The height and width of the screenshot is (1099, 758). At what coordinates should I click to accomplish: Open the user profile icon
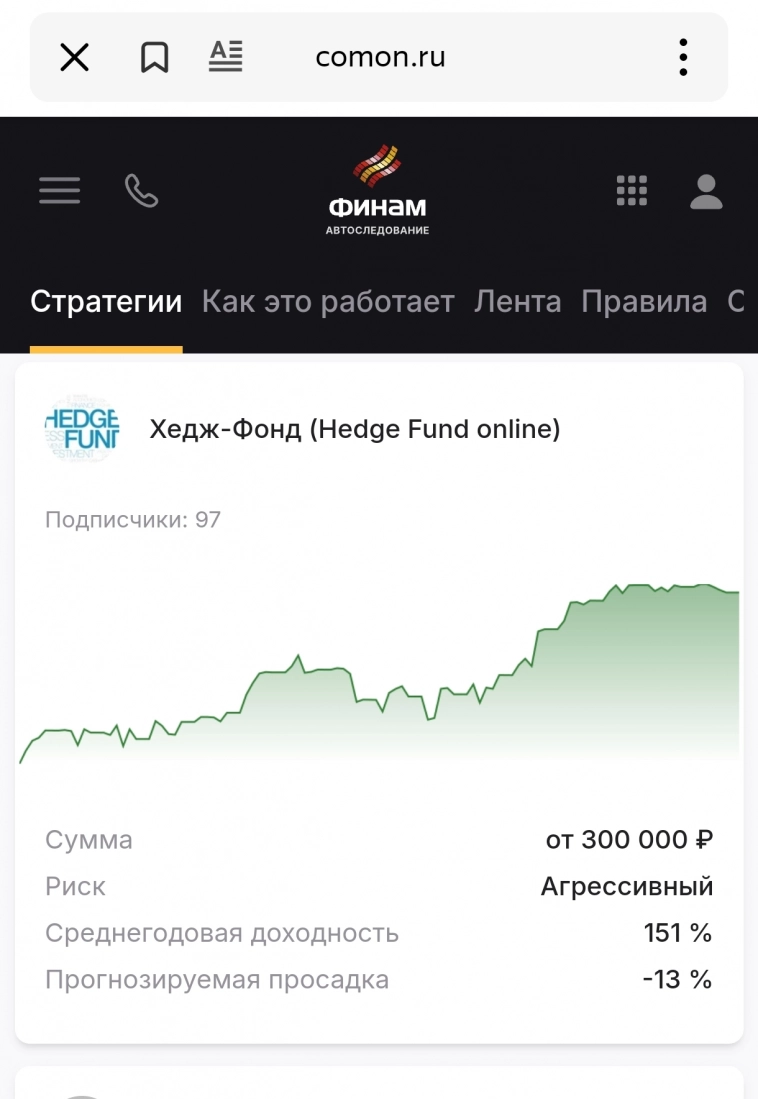[706, 190]
